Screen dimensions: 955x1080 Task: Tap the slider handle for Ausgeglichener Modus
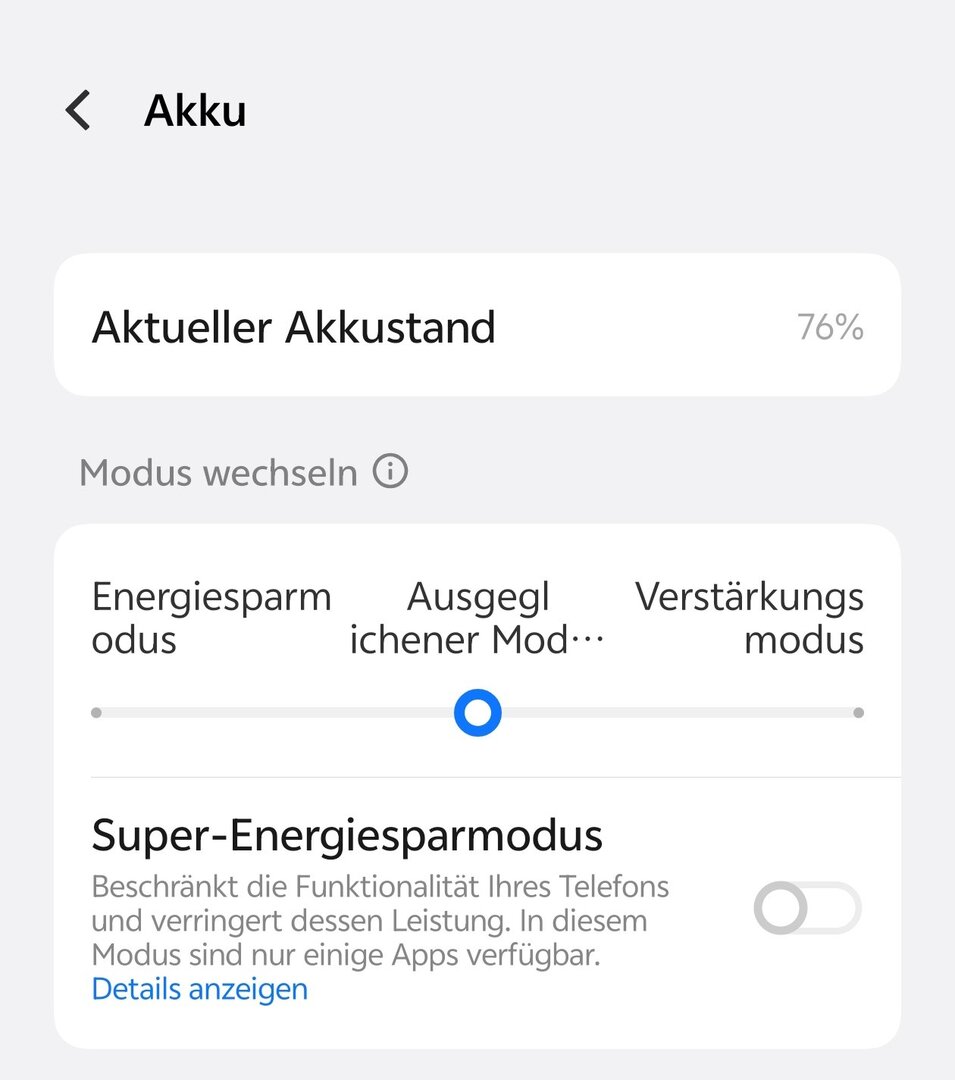477,713
